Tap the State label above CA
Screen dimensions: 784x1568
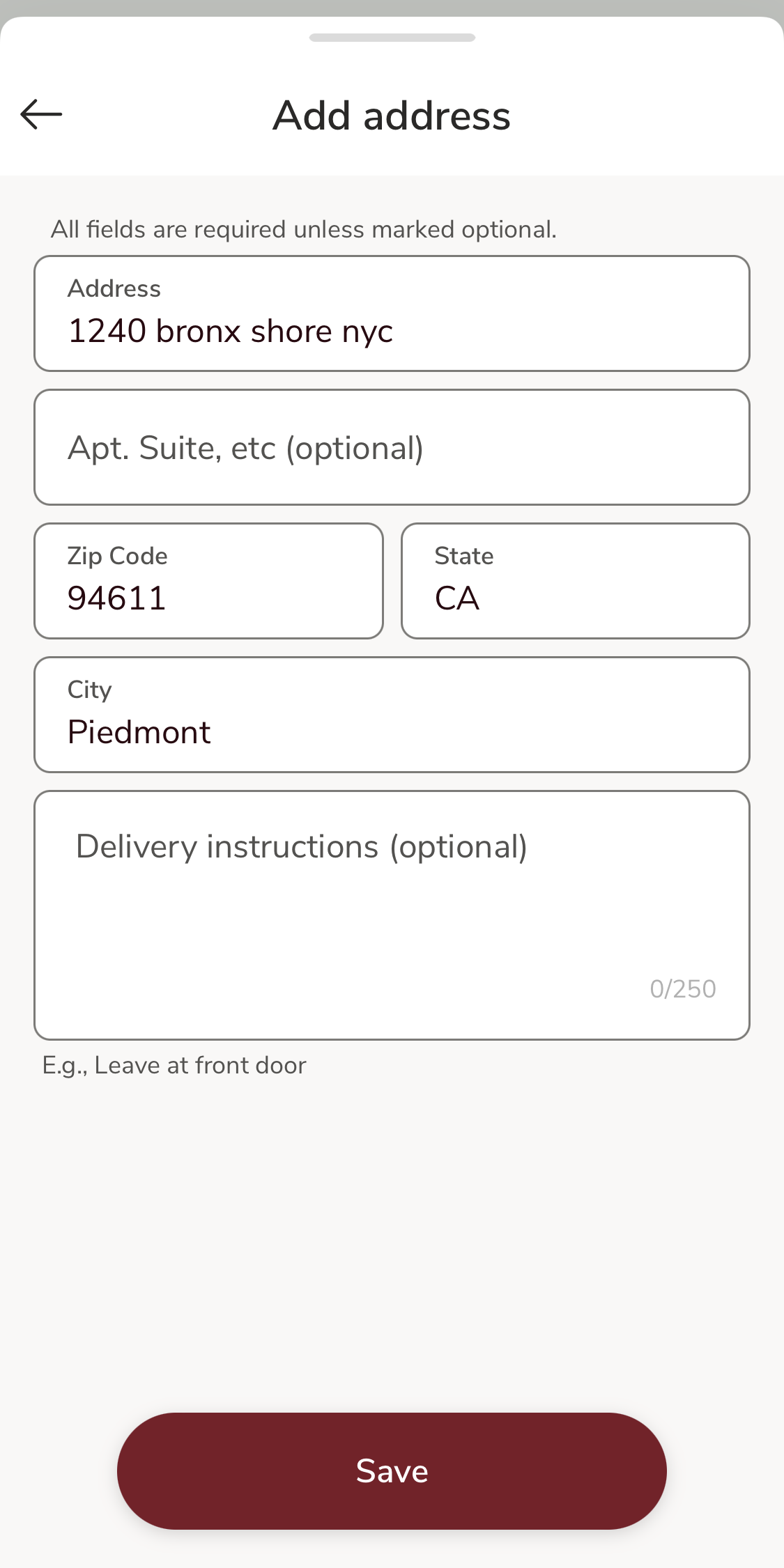point(463,555)
